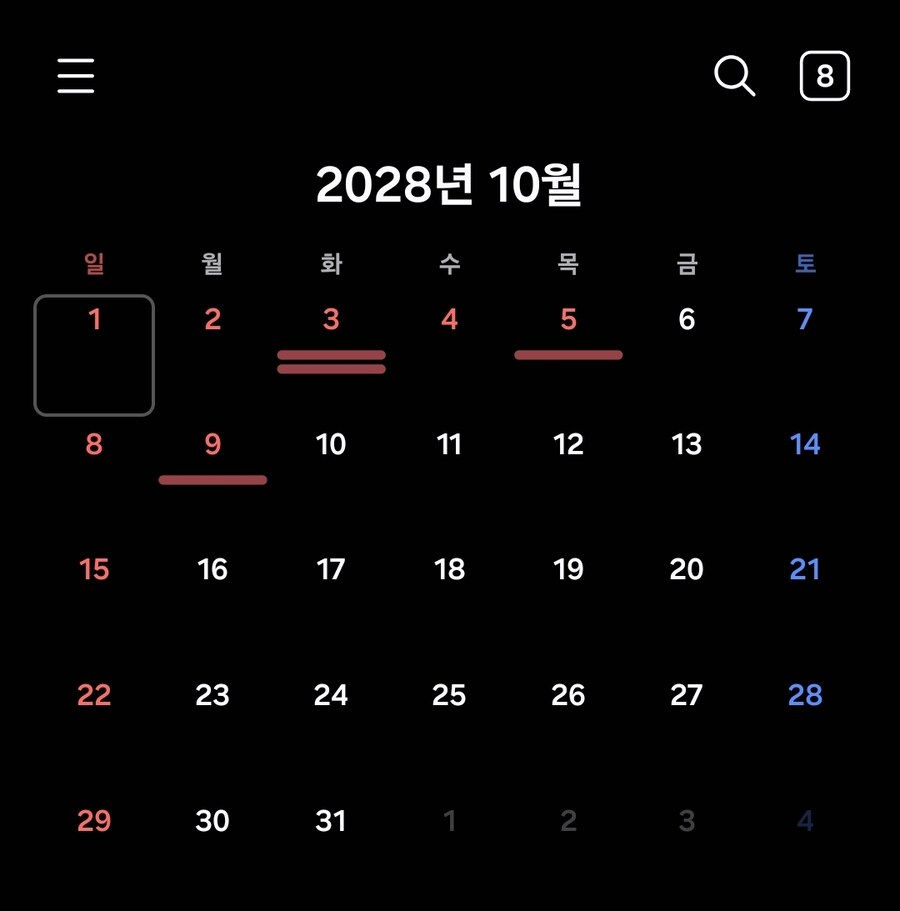Pick October 15 on the calendar
This screenshot has width=900, height=911.
pos(94,570)
